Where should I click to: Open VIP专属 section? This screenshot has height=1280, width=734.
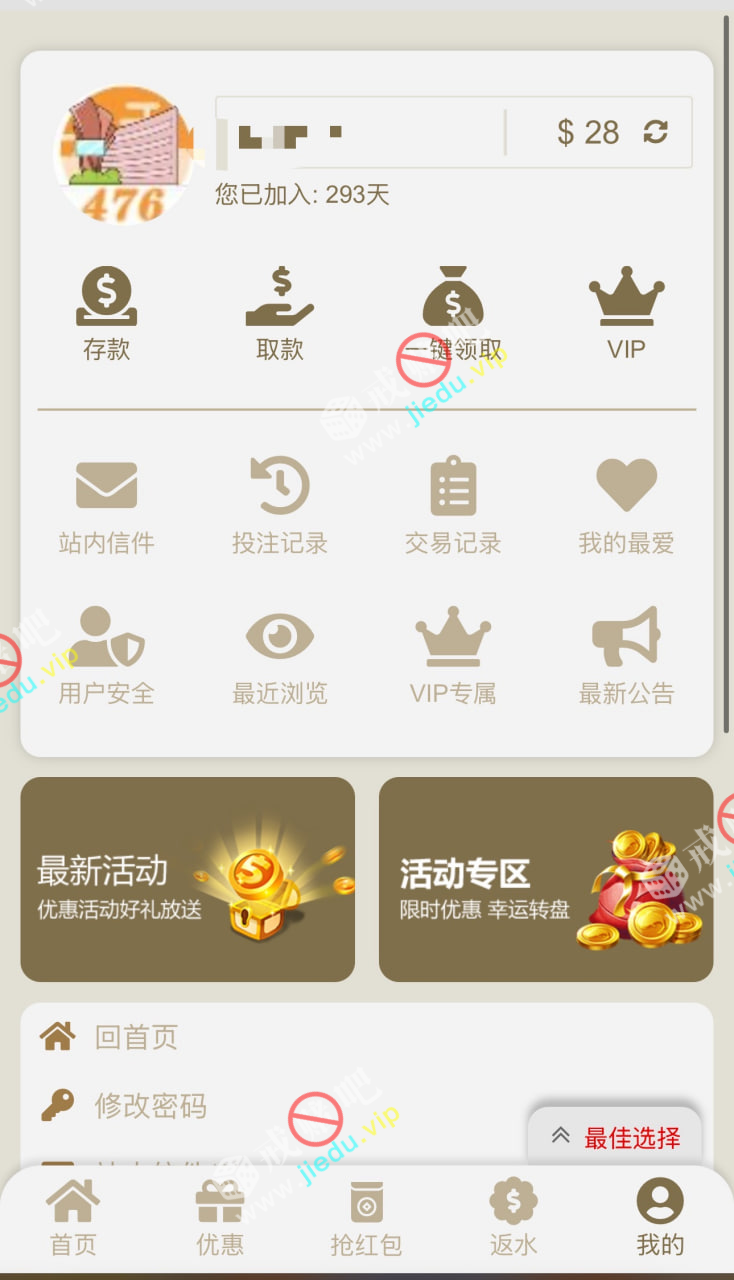coord(453,655)
